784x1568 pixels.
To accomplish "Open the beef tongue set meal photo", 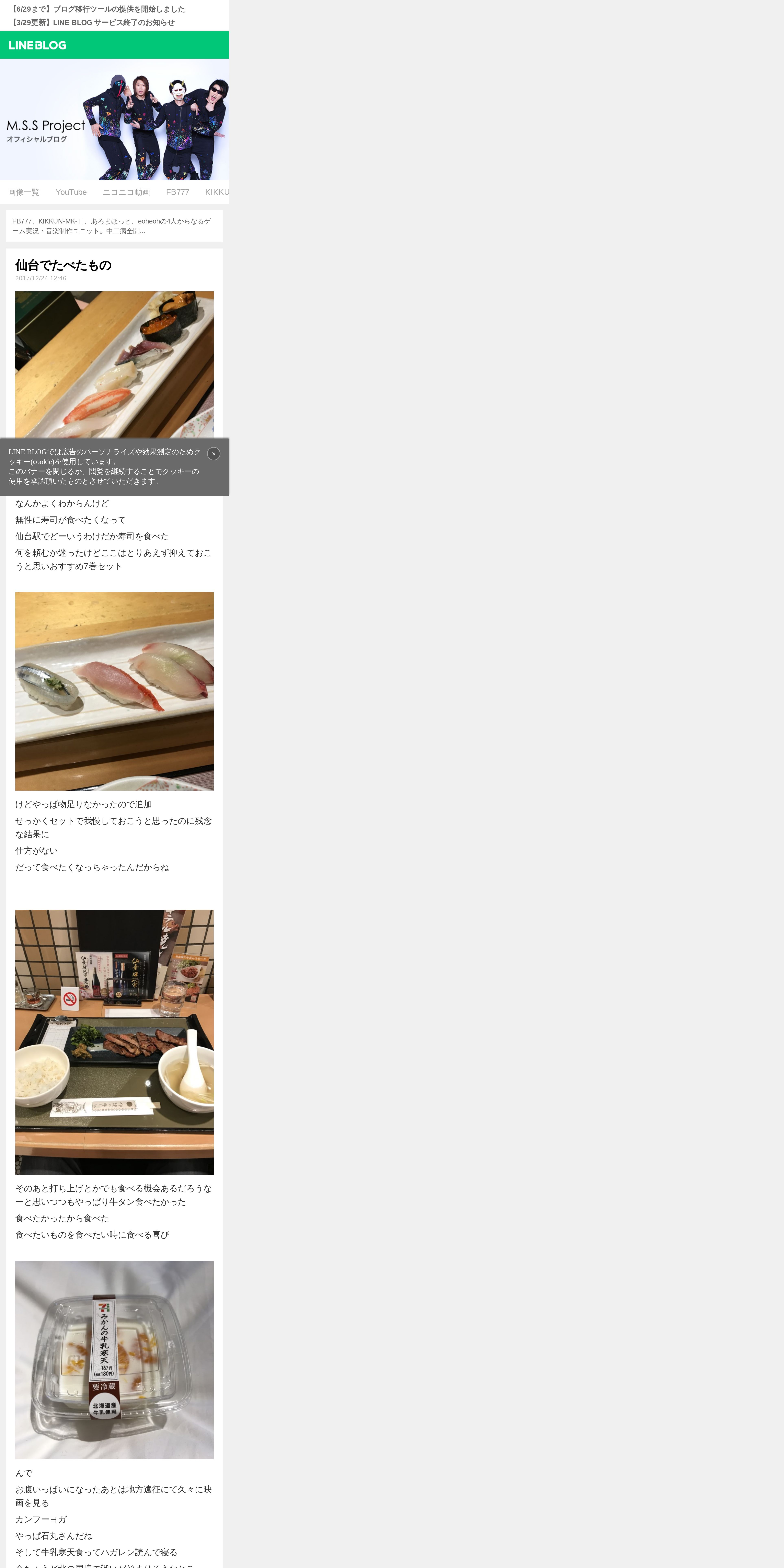I will (114, 1042).
